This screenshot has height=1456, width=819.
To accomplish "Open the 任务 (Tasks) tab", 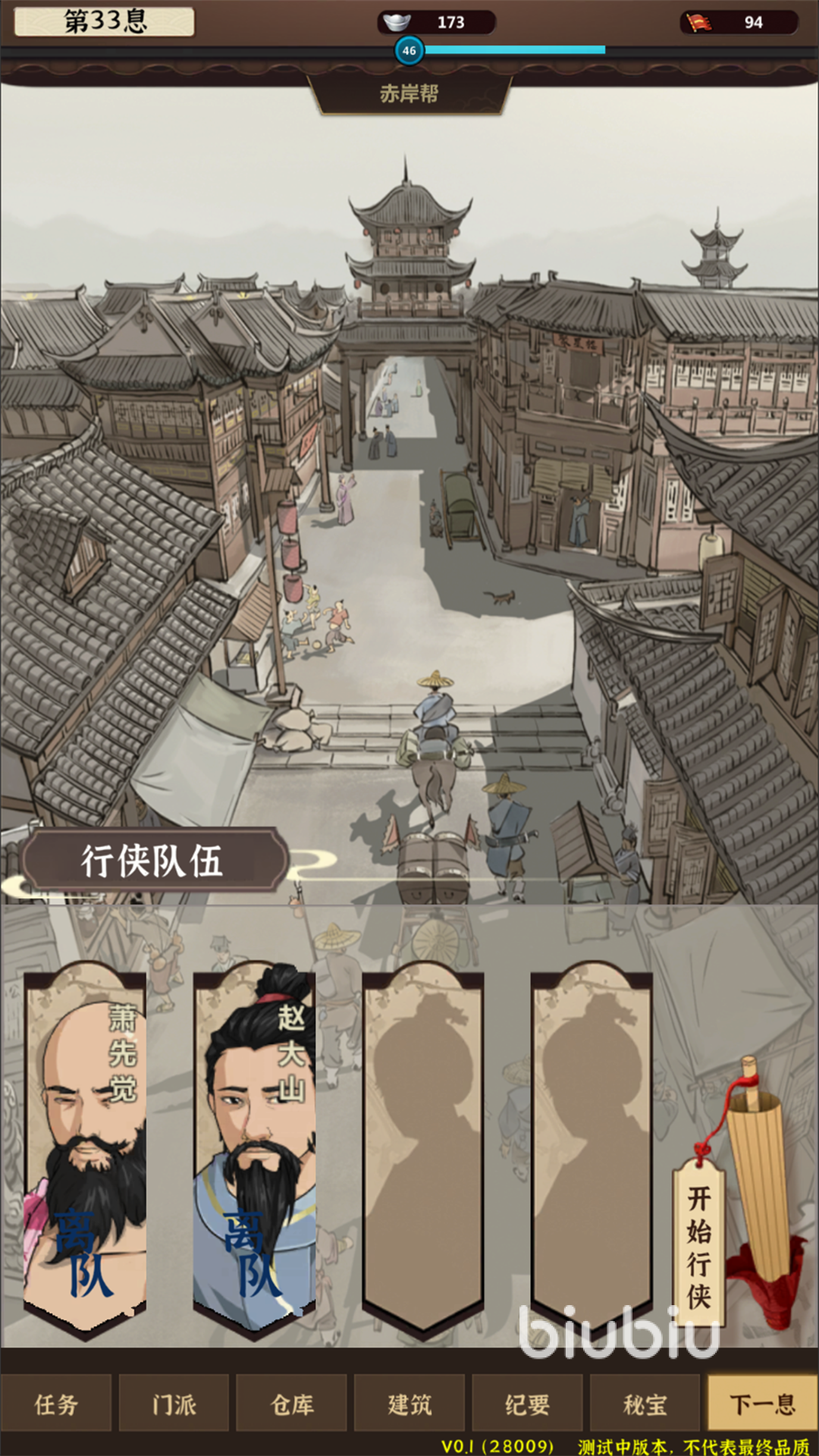I will [x=56, y=1404].
